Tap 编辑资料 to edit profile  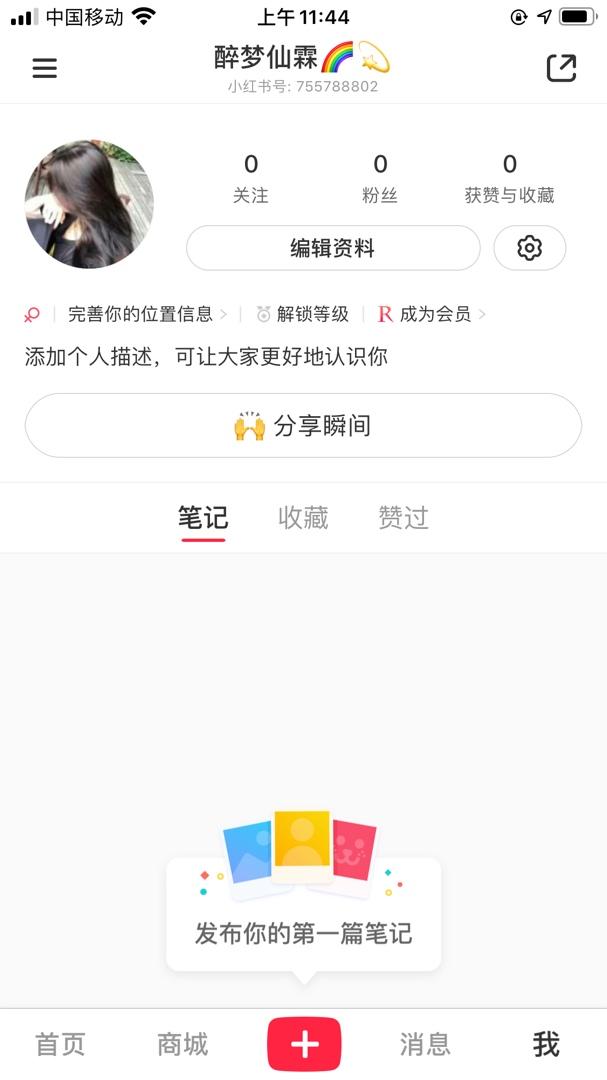(333, 248)
